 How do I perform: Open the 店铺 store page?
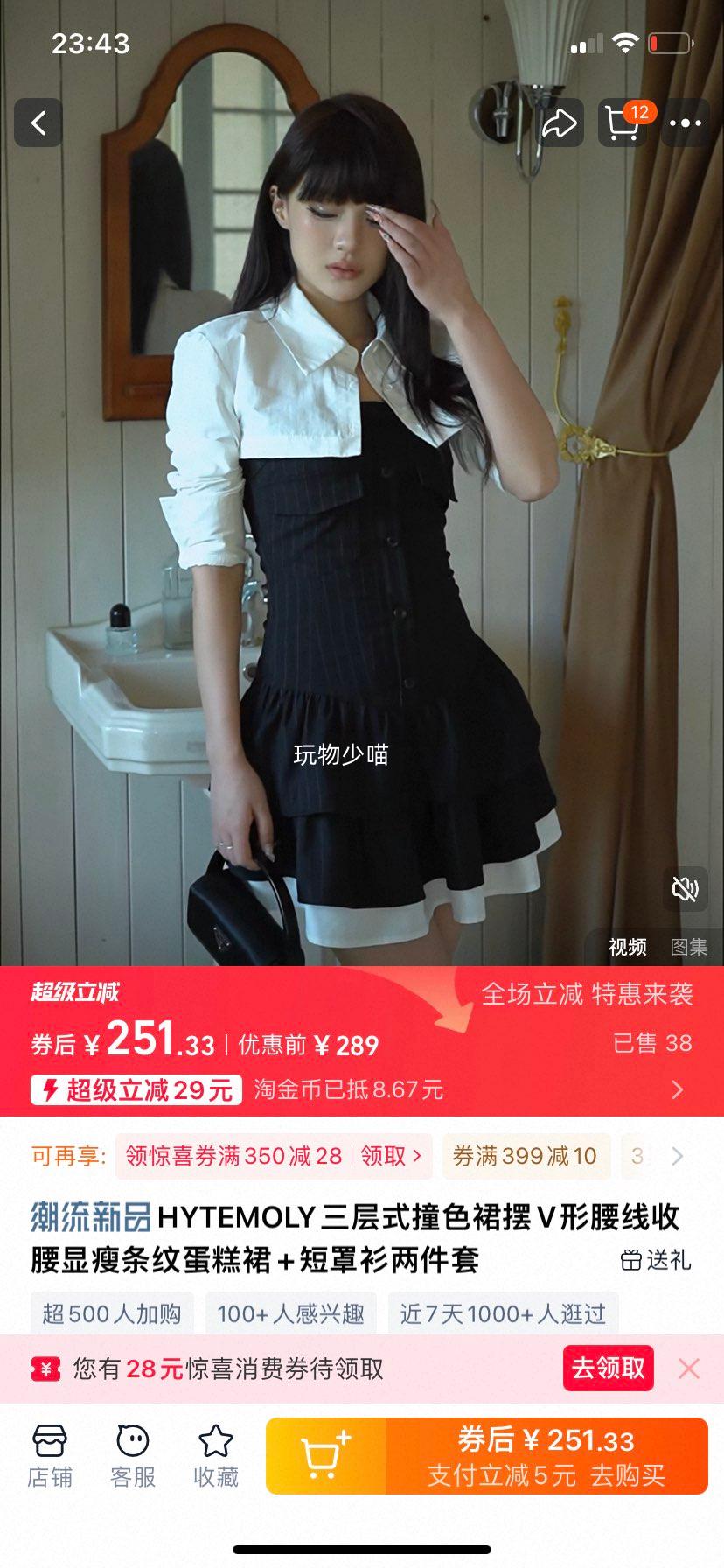tap(50, 1457)
